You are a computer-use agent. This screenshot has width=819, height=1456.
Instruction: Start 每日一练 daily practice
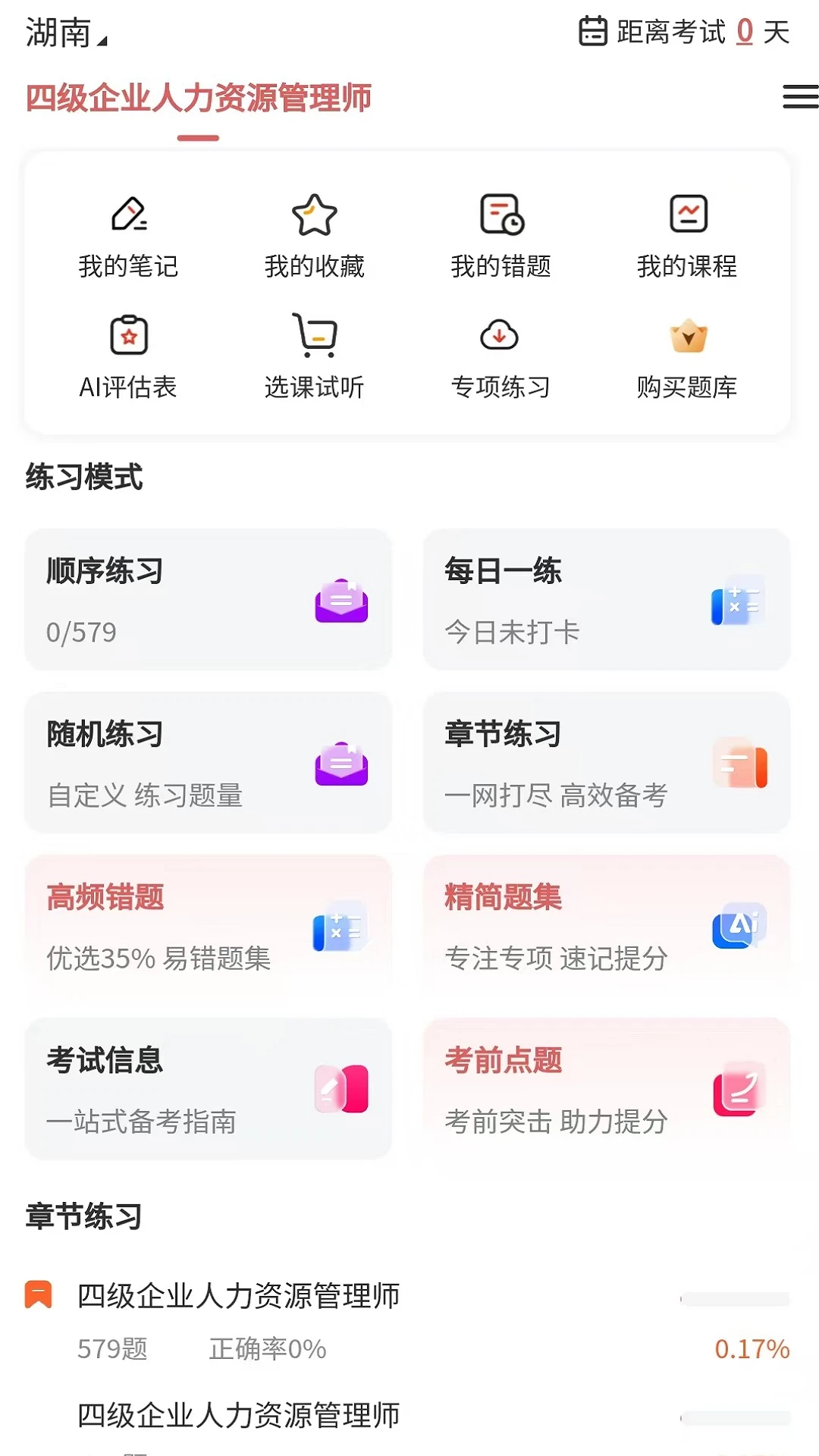point(607,599)
